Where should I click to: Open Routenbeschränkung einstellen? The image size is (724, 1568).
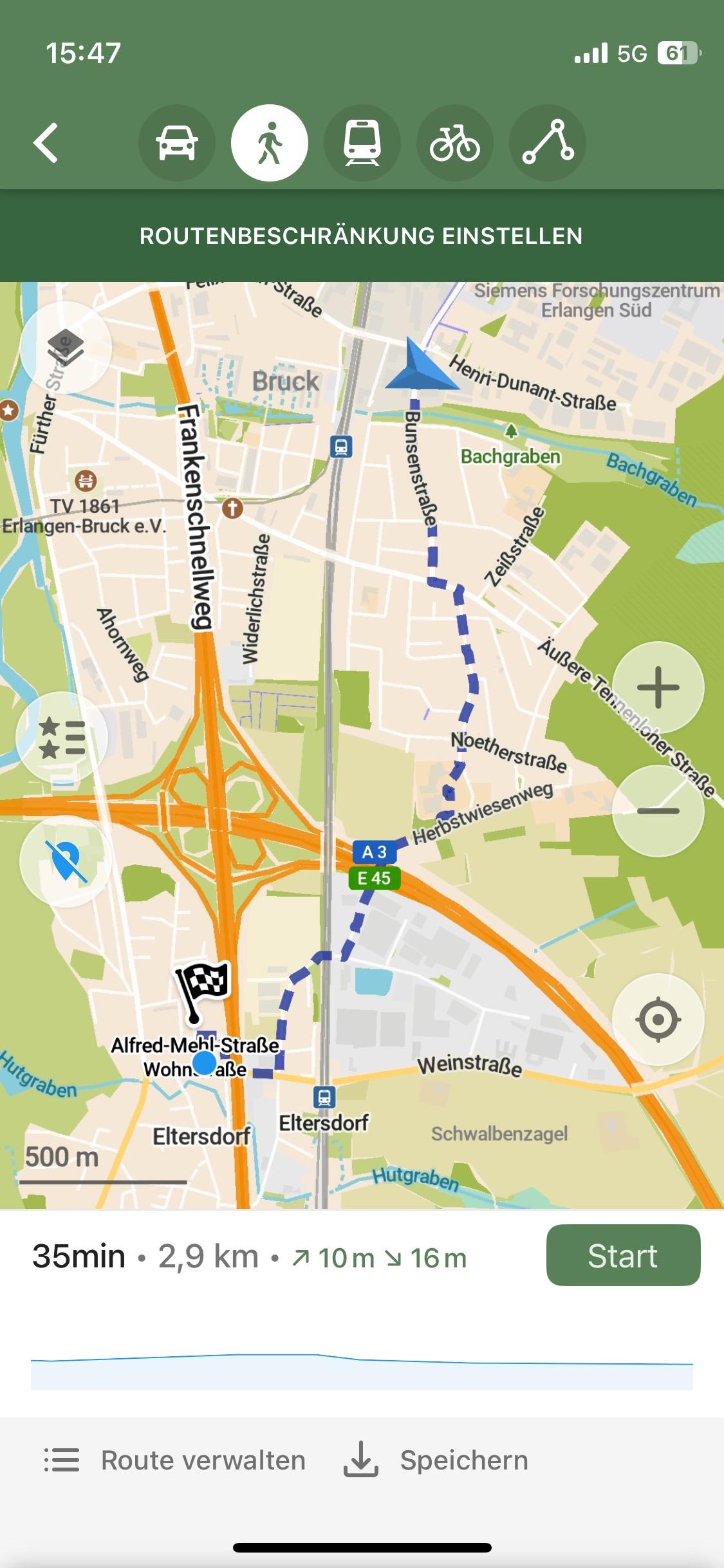tap(362, 236)
